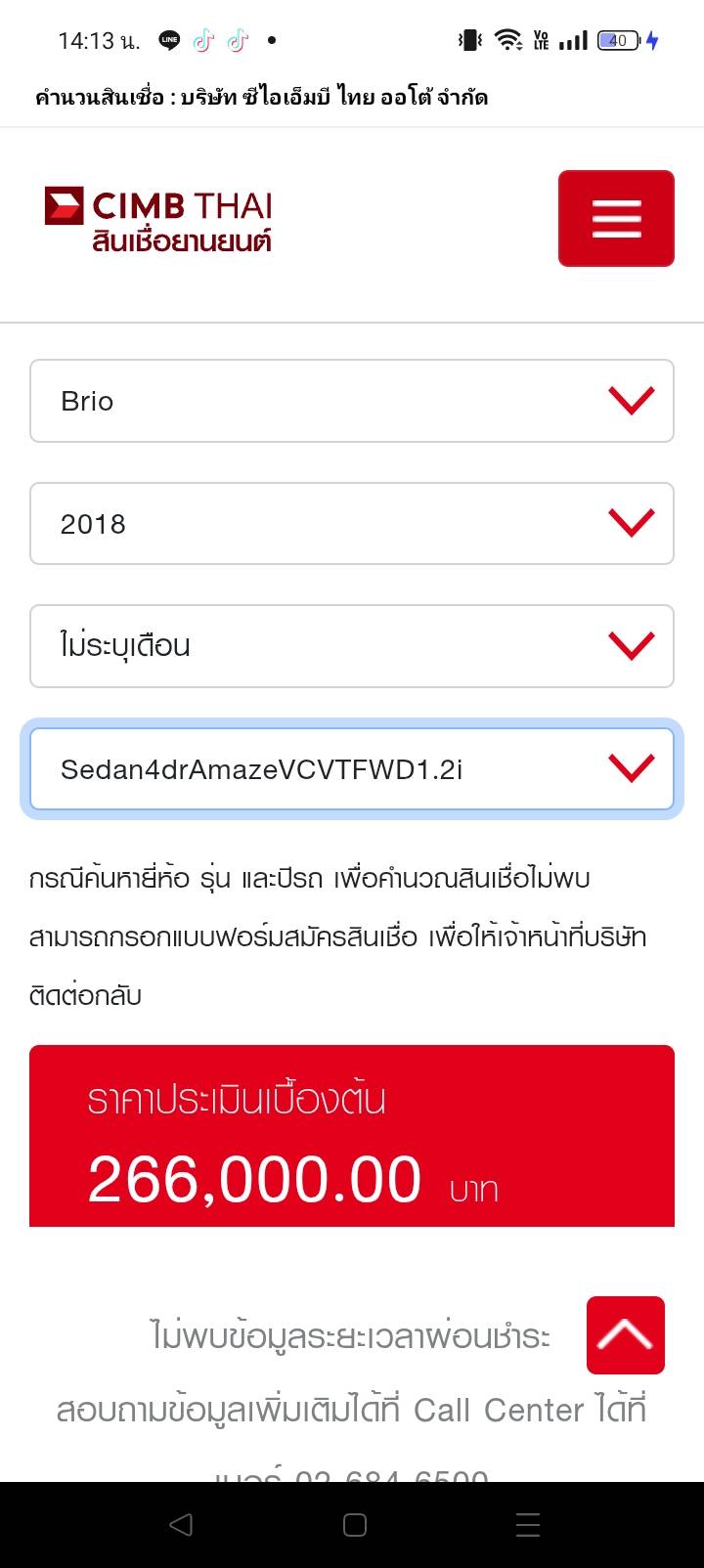The width and height of the screenshot is (704, 1568).
Task: Go to the home screen
Action: point(354,1525)
